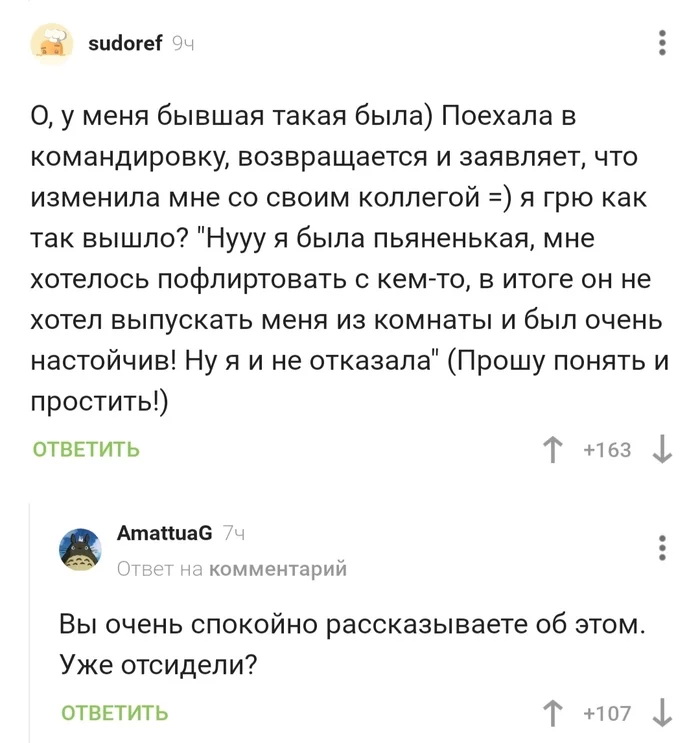Downvote sudoref's comment
The width and height of the screenshot is (700, 743).
pyautogui.click(x=662, y=450)
